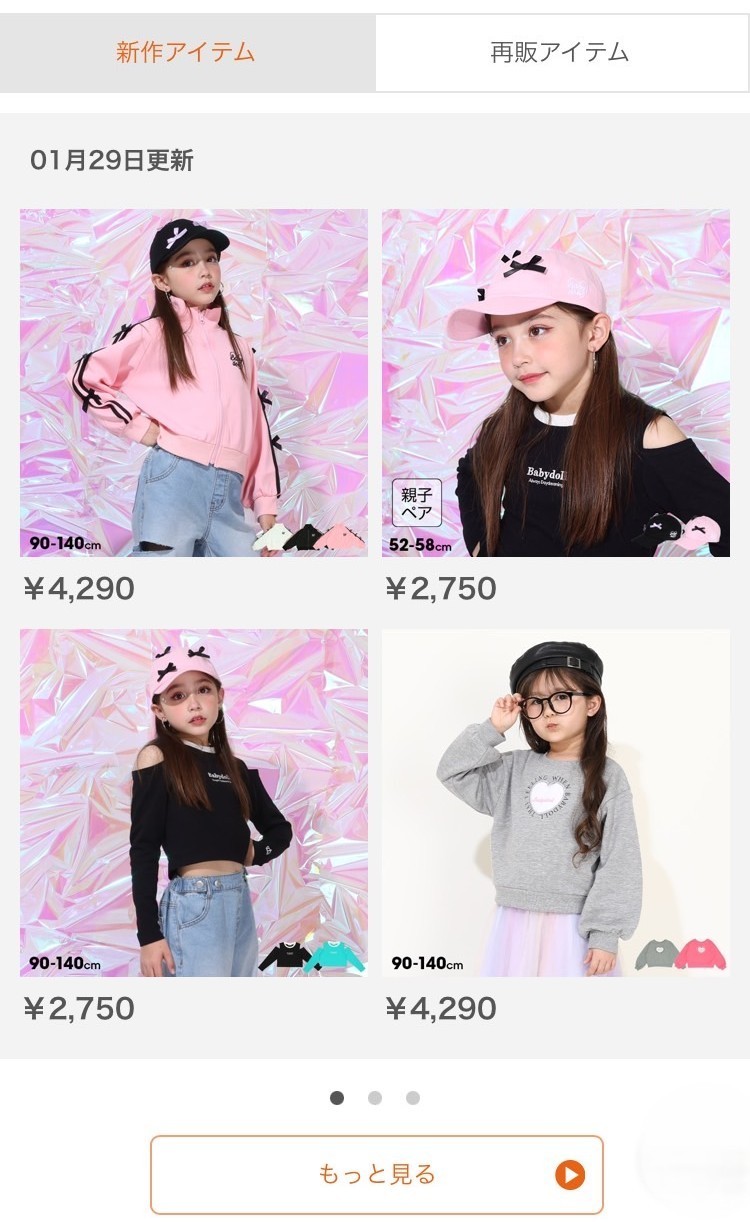750x1222 pixels.
Task: Jump to the second carousel page dot
Action: (x=375, y=1098)
